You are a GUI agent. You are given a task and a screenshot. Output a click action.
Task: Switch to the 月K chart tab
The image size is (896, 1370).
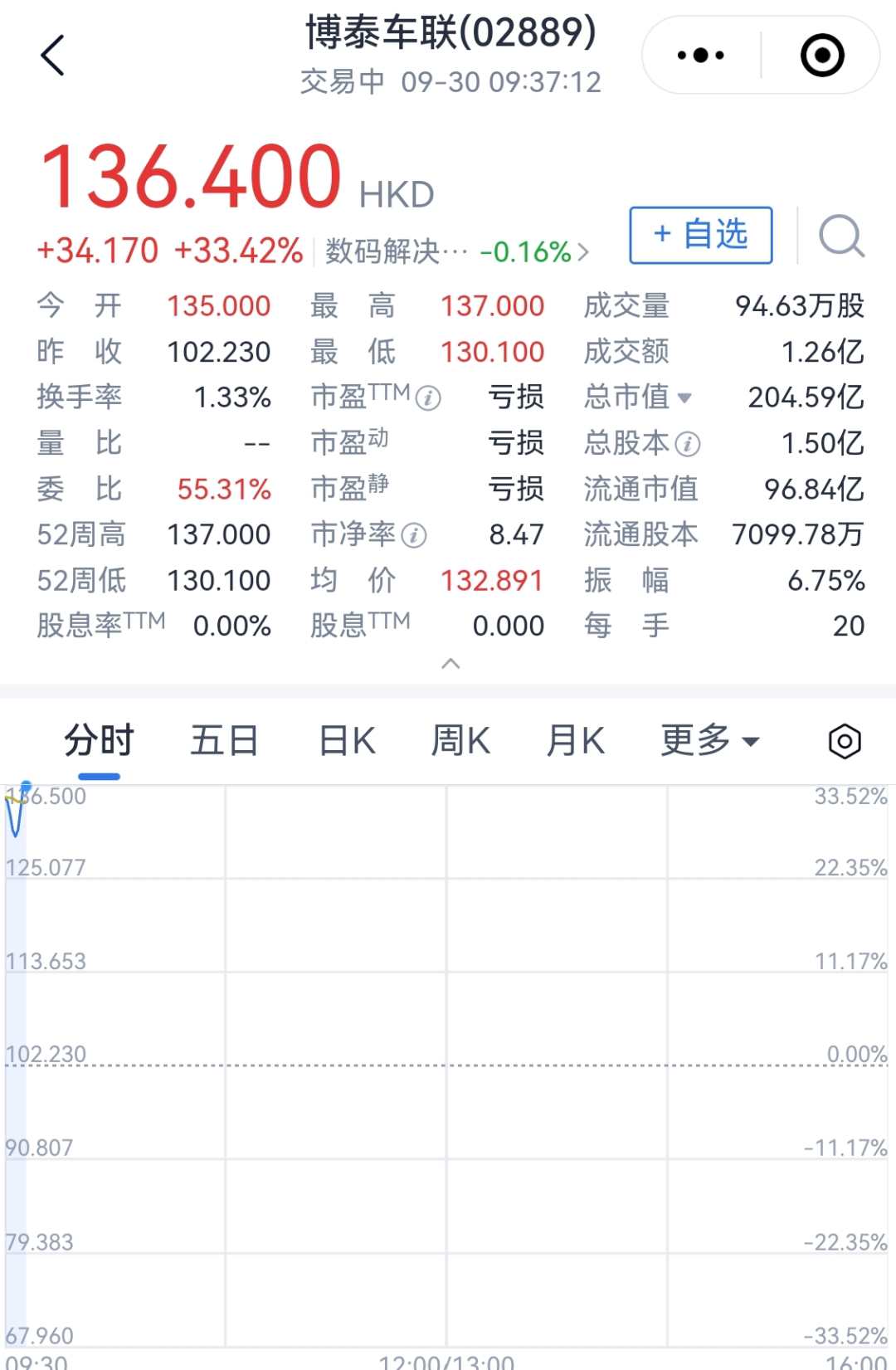(576, 740)
